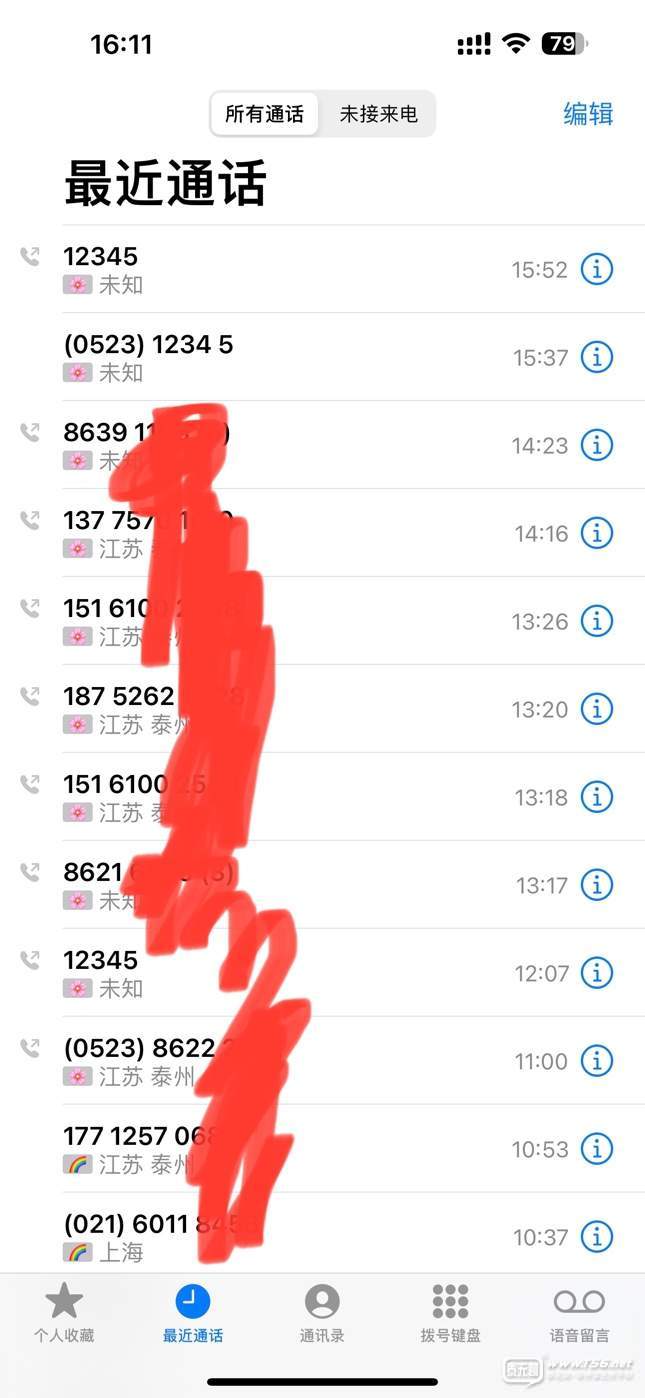Viewport: 645px width, 1398px height.
Task: Show details for the 13:17 call
Action: pos(597,885)
